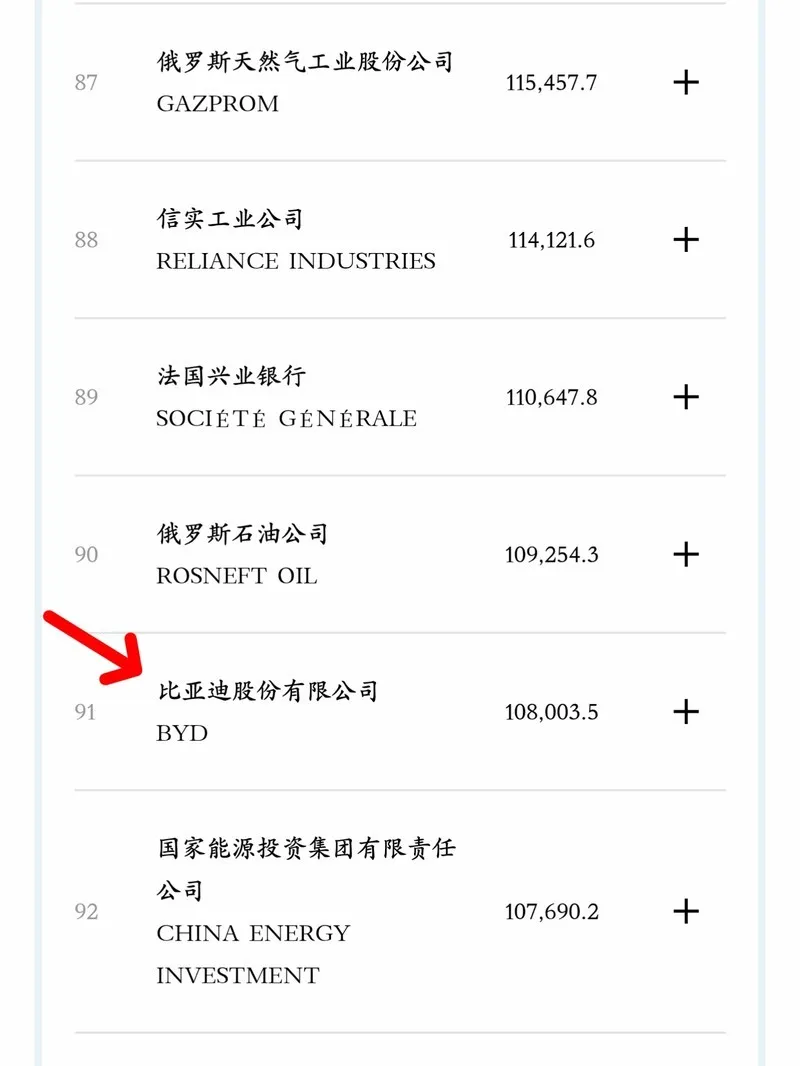Expand the CHINA ENERGY INVESTMENT row

click(685, 912)
